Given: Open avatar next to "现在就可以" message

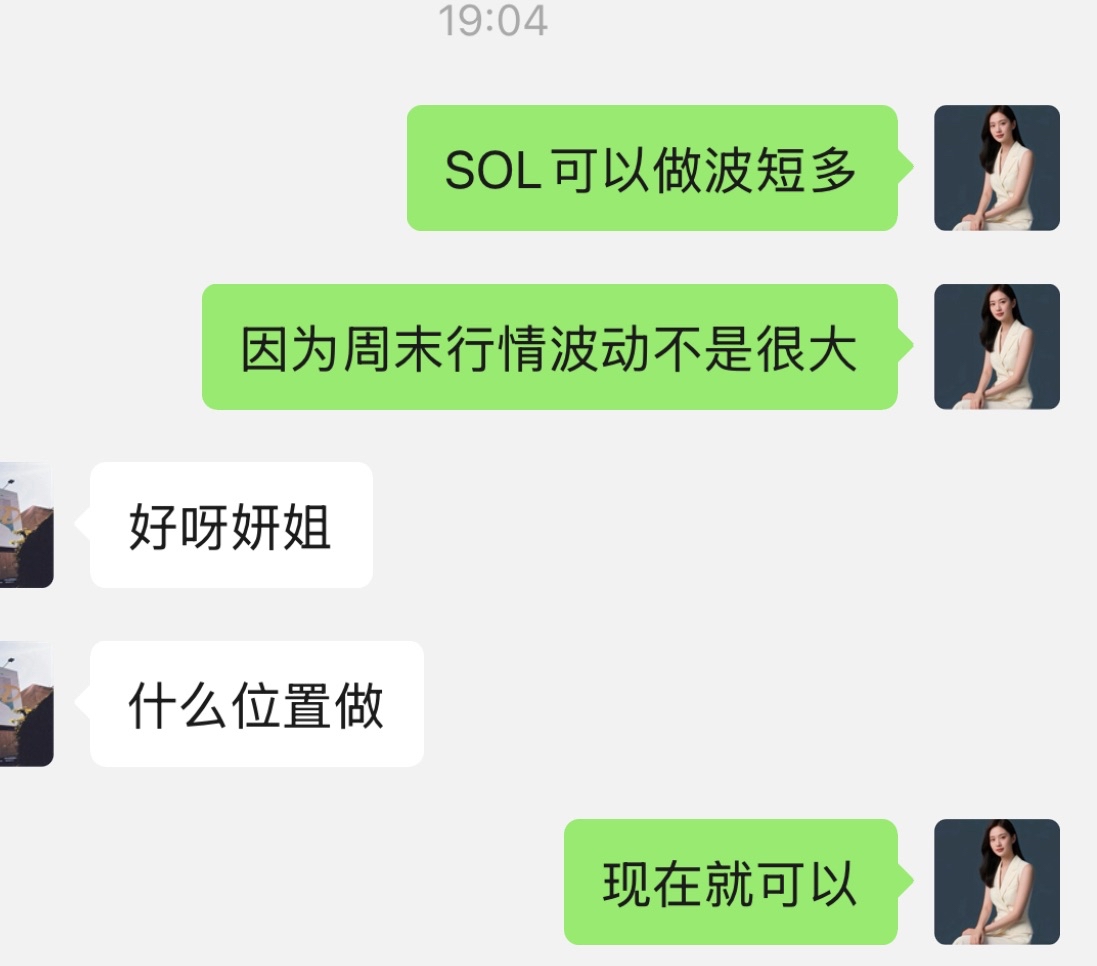Looking at the screenshot, I should [x=996, y=882].
